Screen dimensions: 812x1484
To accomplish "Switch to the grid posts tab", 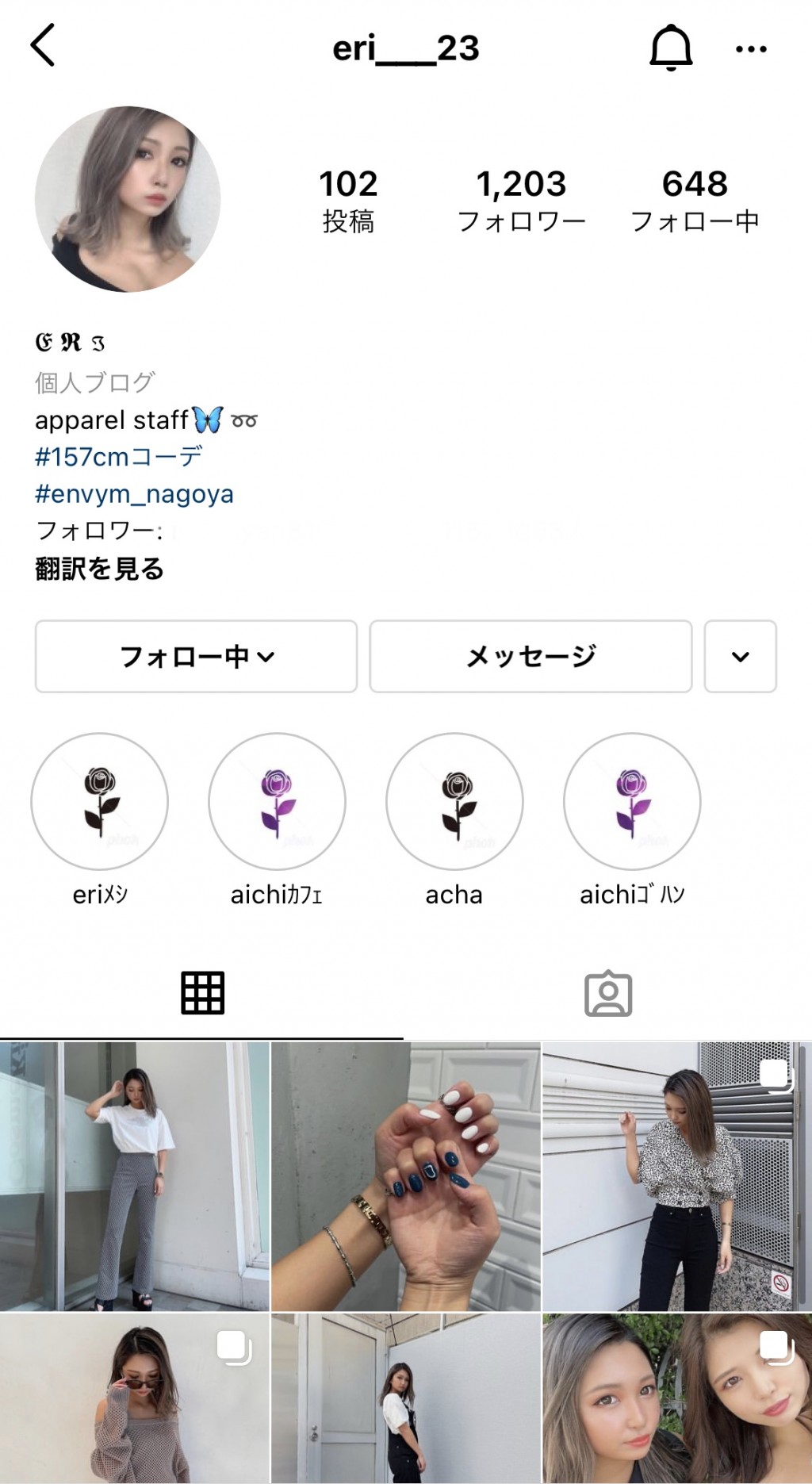I will 202,992.
